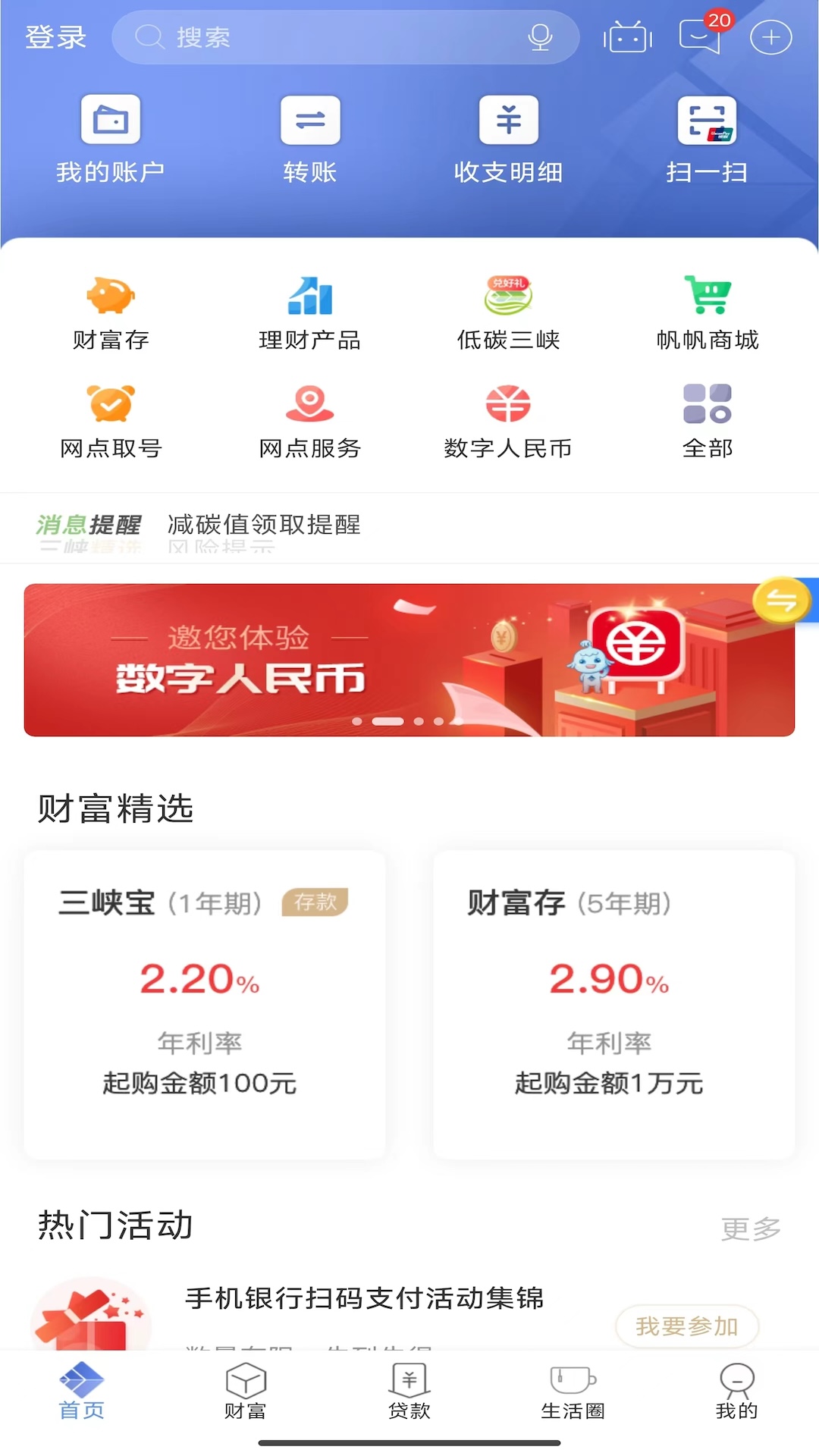View 更多 hot activities
Screen dimensions: 819x1456
click(x=751, y=1228)
